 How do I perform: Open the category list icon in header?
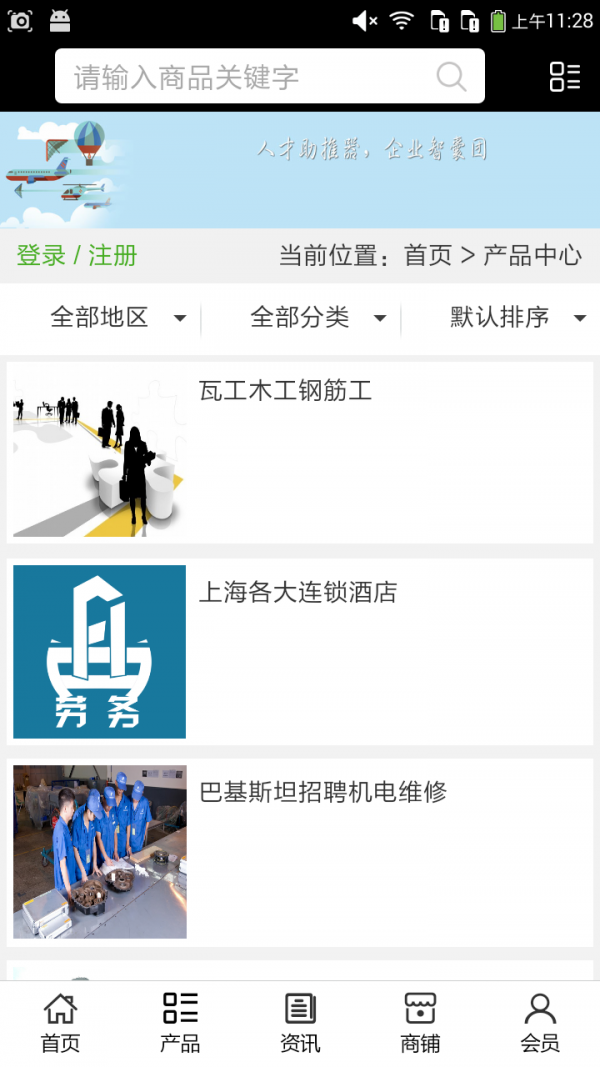point(564,77)
